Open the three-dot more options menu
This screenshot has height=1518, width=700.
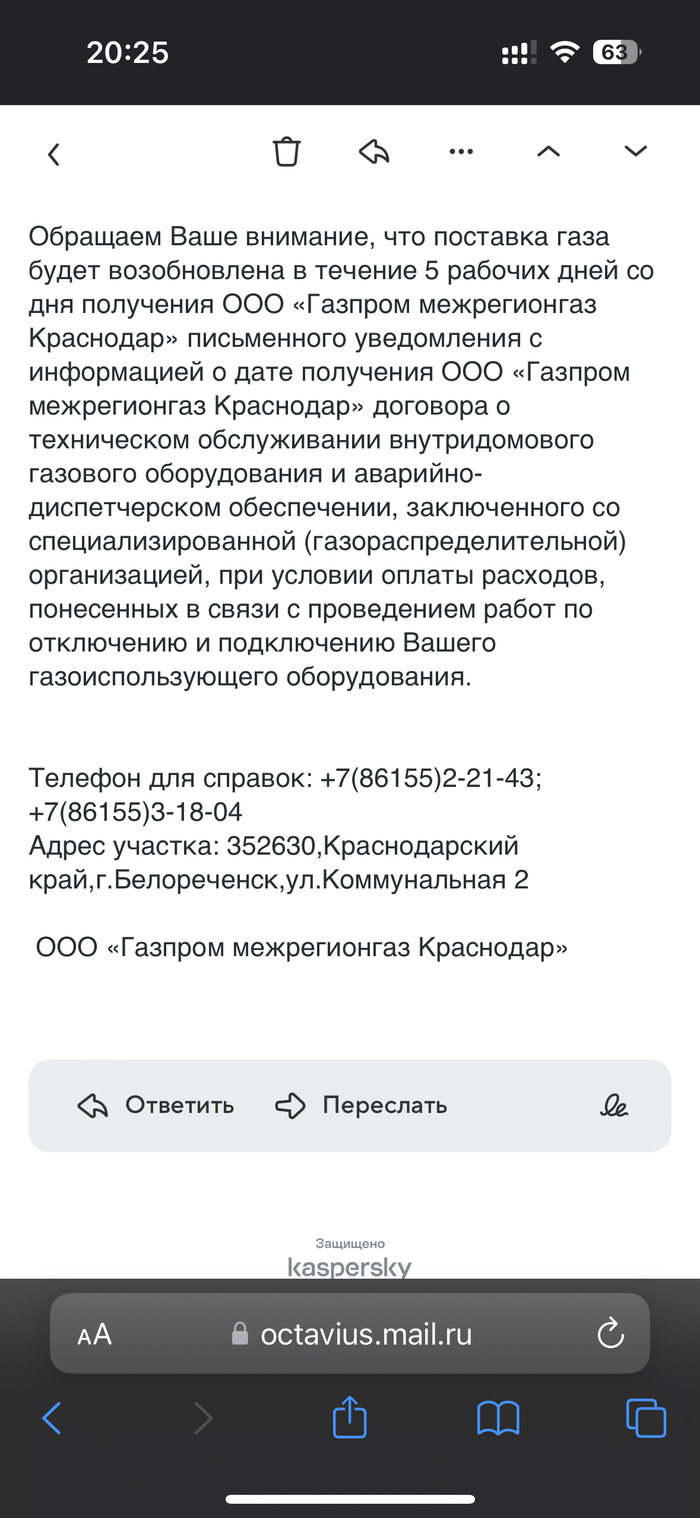461,152
